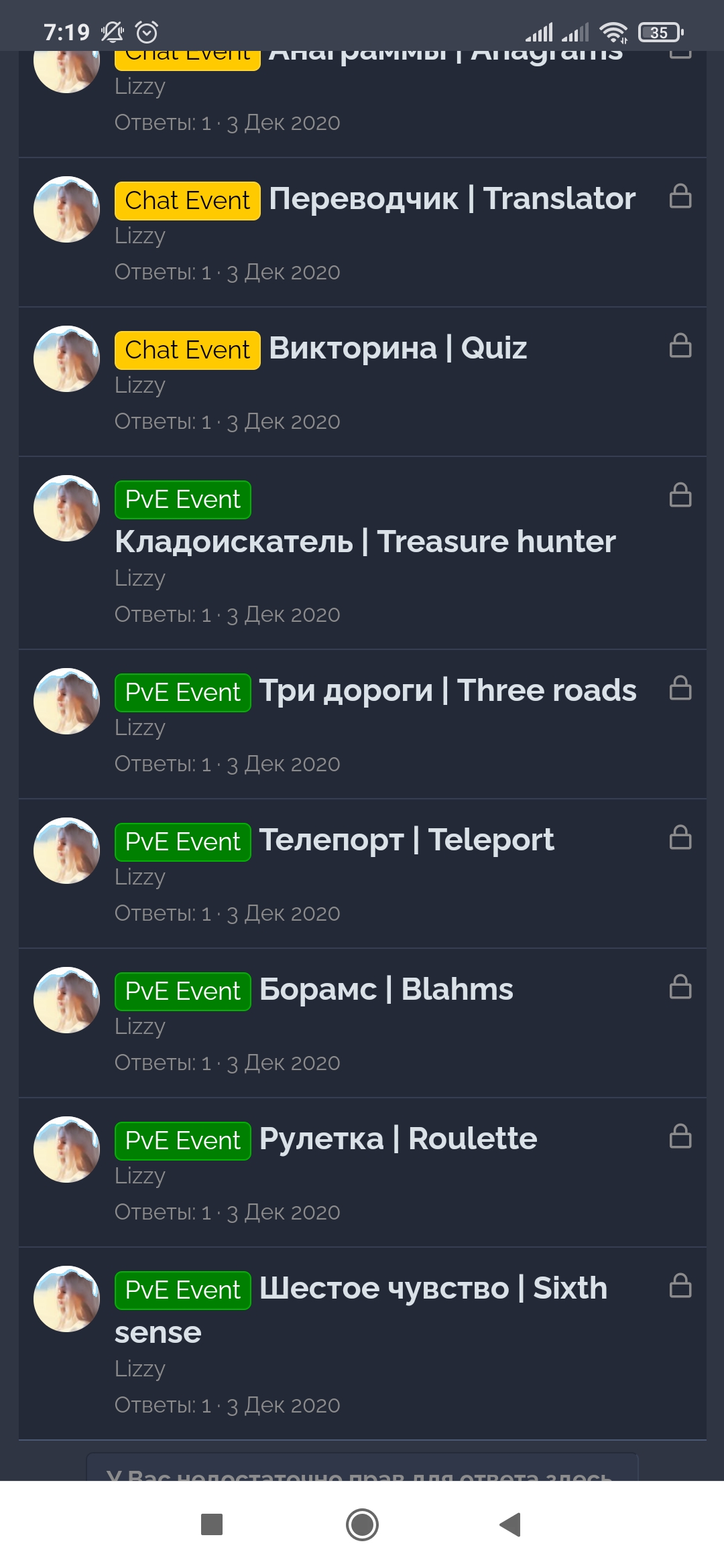Open the Телепорт | Teleport thread
The height and width of the screenshot is (1568, 724).
click(x=406, y=840)
